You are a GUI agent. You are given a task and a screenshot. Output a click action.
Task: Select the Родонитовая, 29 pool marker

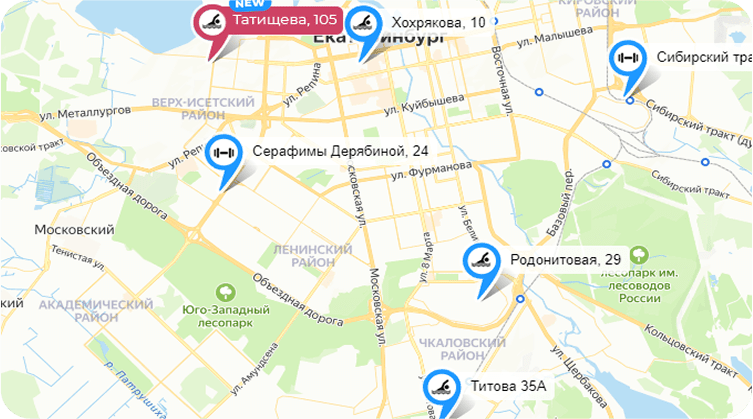click(x=480, y=261)
